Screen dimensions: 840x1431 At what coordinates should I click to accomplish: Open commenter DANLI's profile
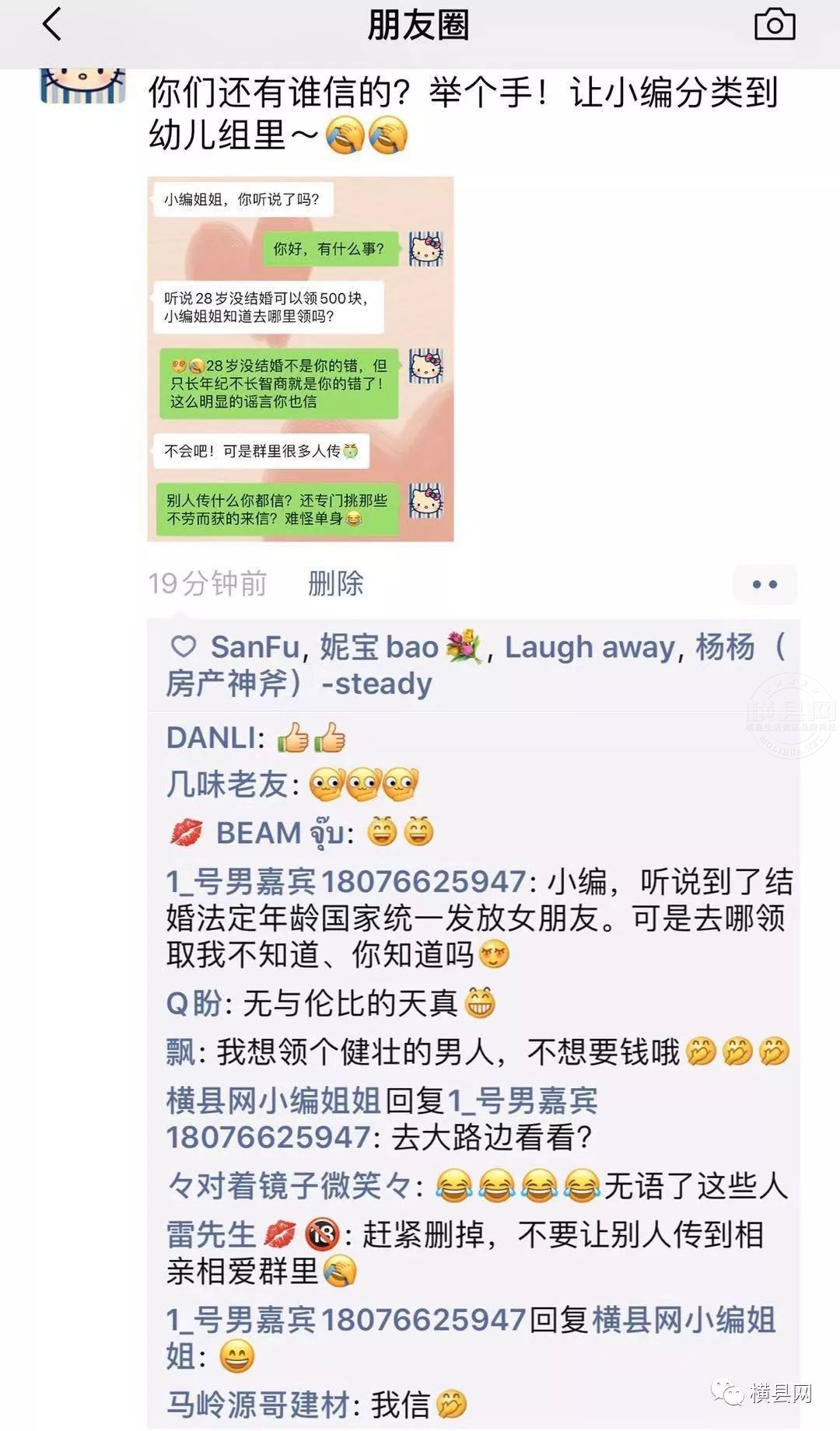point(211,737)
